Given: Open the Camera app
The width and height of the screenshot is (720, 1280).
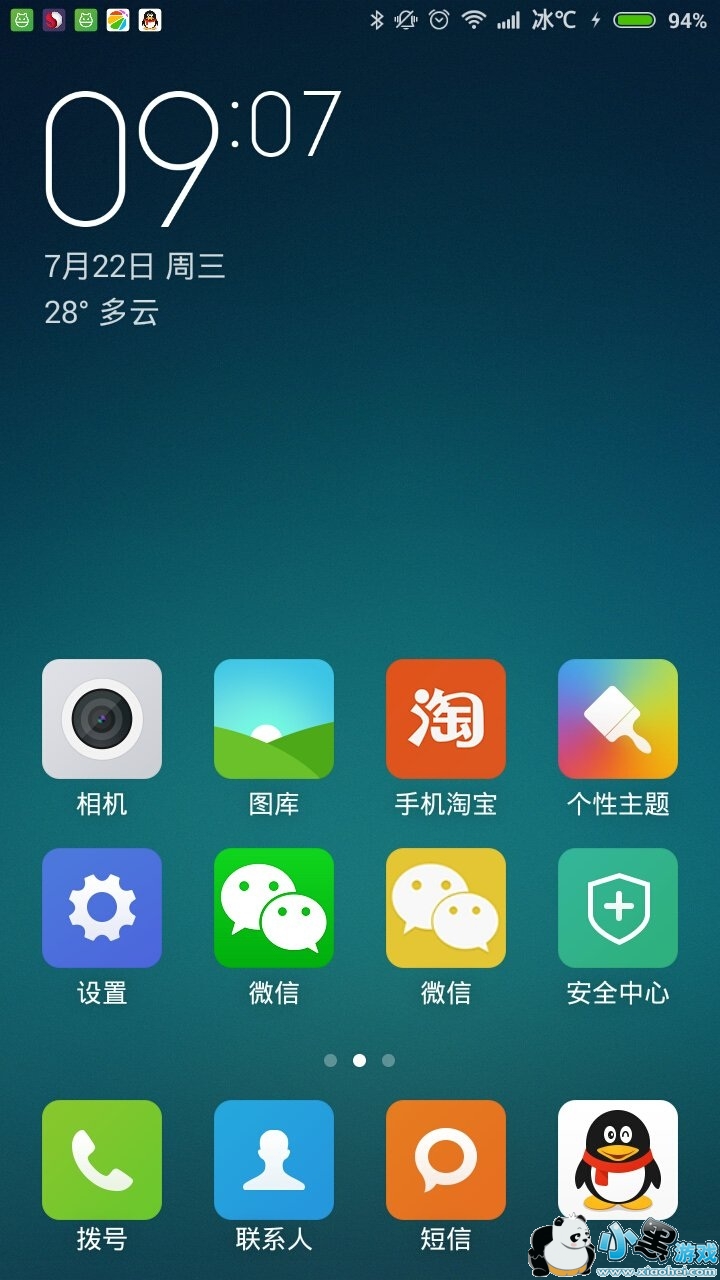Looking at the screenshot, I should click(102, 718).
